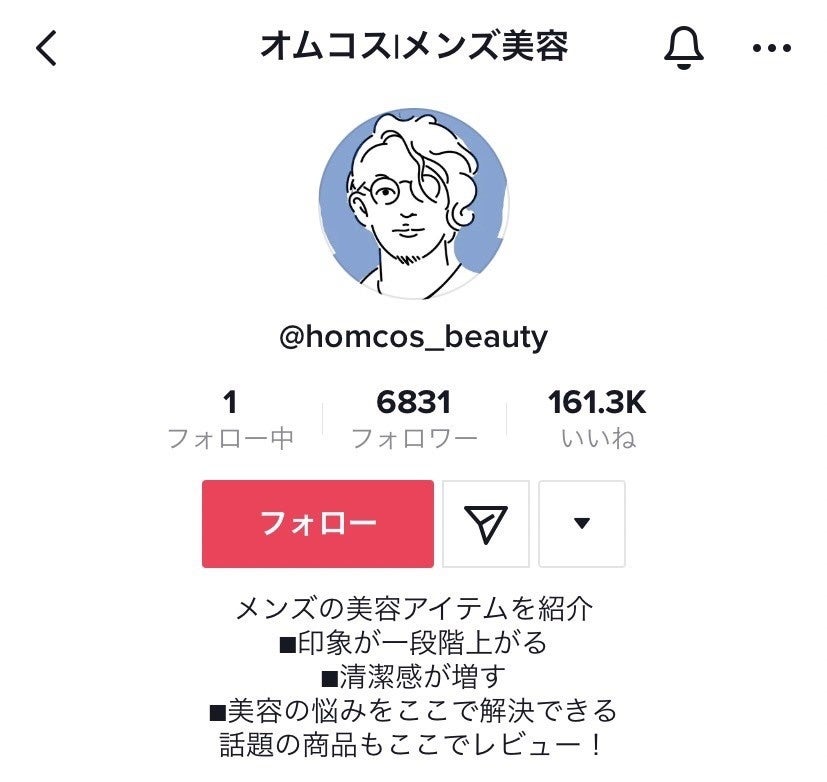The height and width of the screenshot is (782, 827).
Task: Follow the homcos_beauty account
Action: 318,524
